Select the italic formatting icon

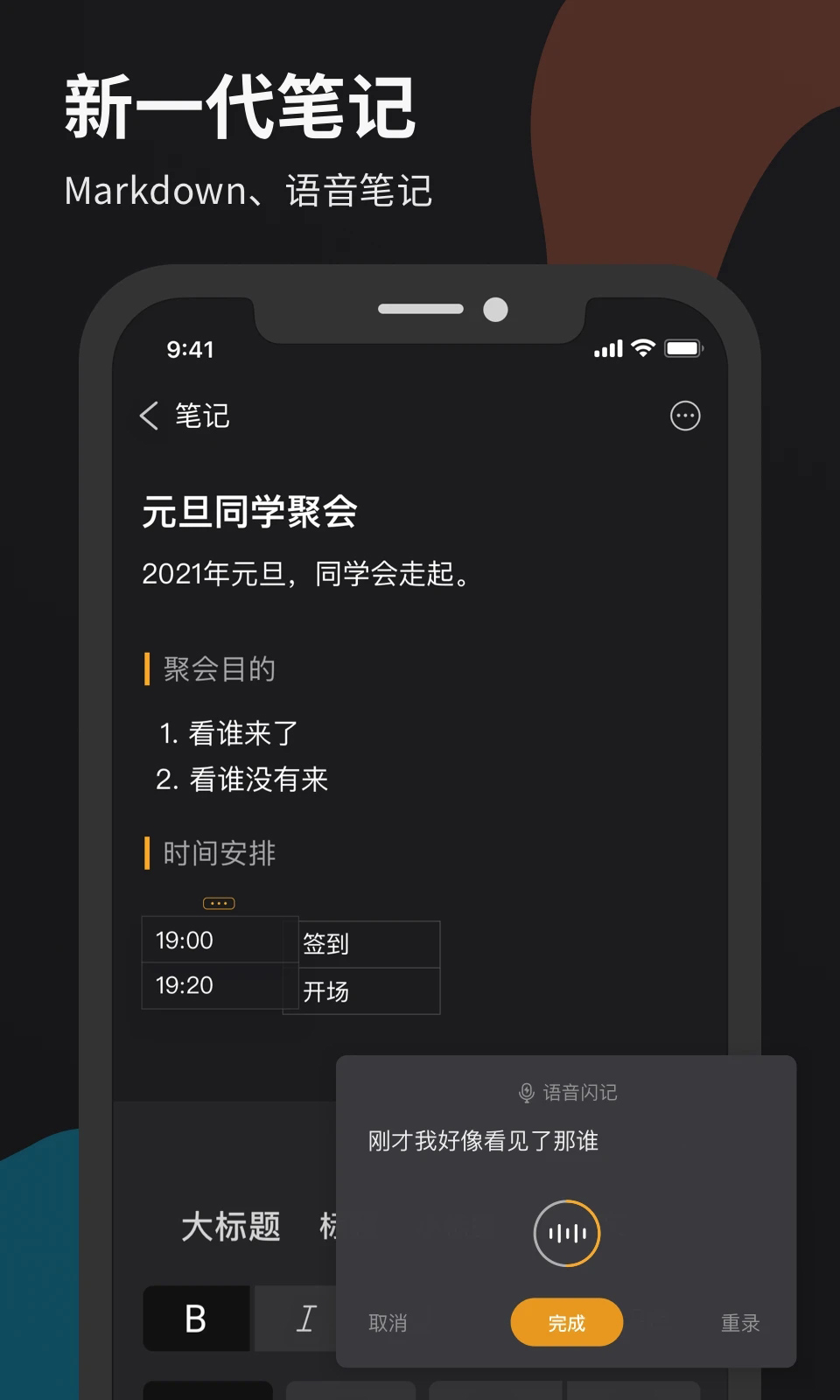[304, 1319]
